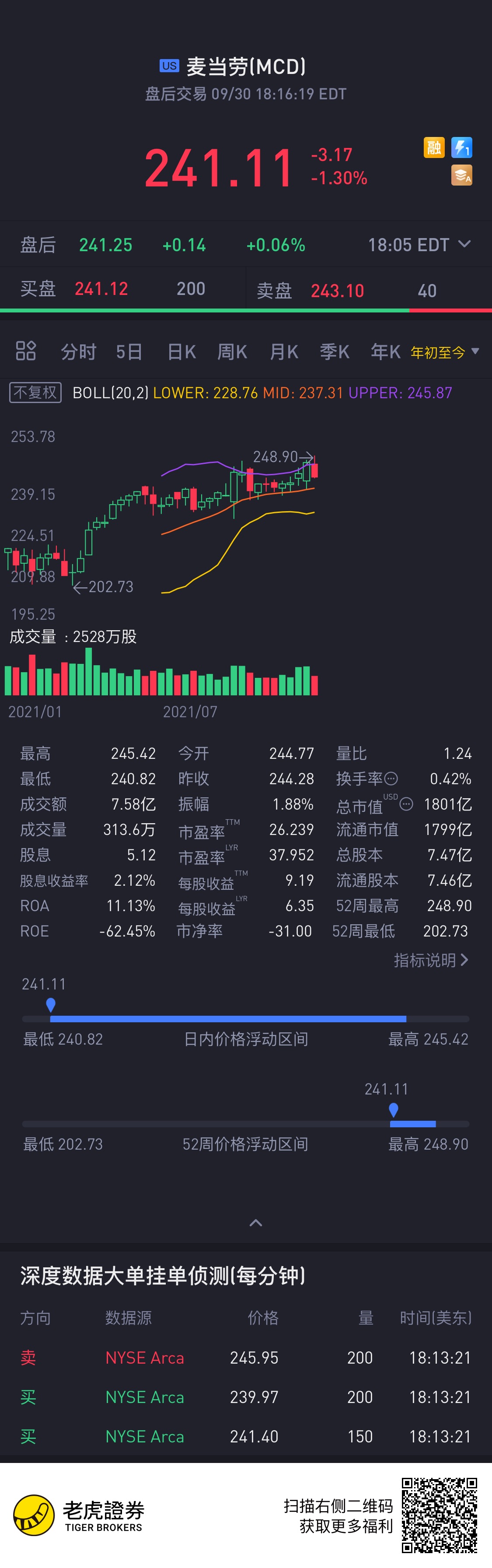Select the 5日 chart tab
The height and width of the screenshot is (1568, 492).
[129, 352]
